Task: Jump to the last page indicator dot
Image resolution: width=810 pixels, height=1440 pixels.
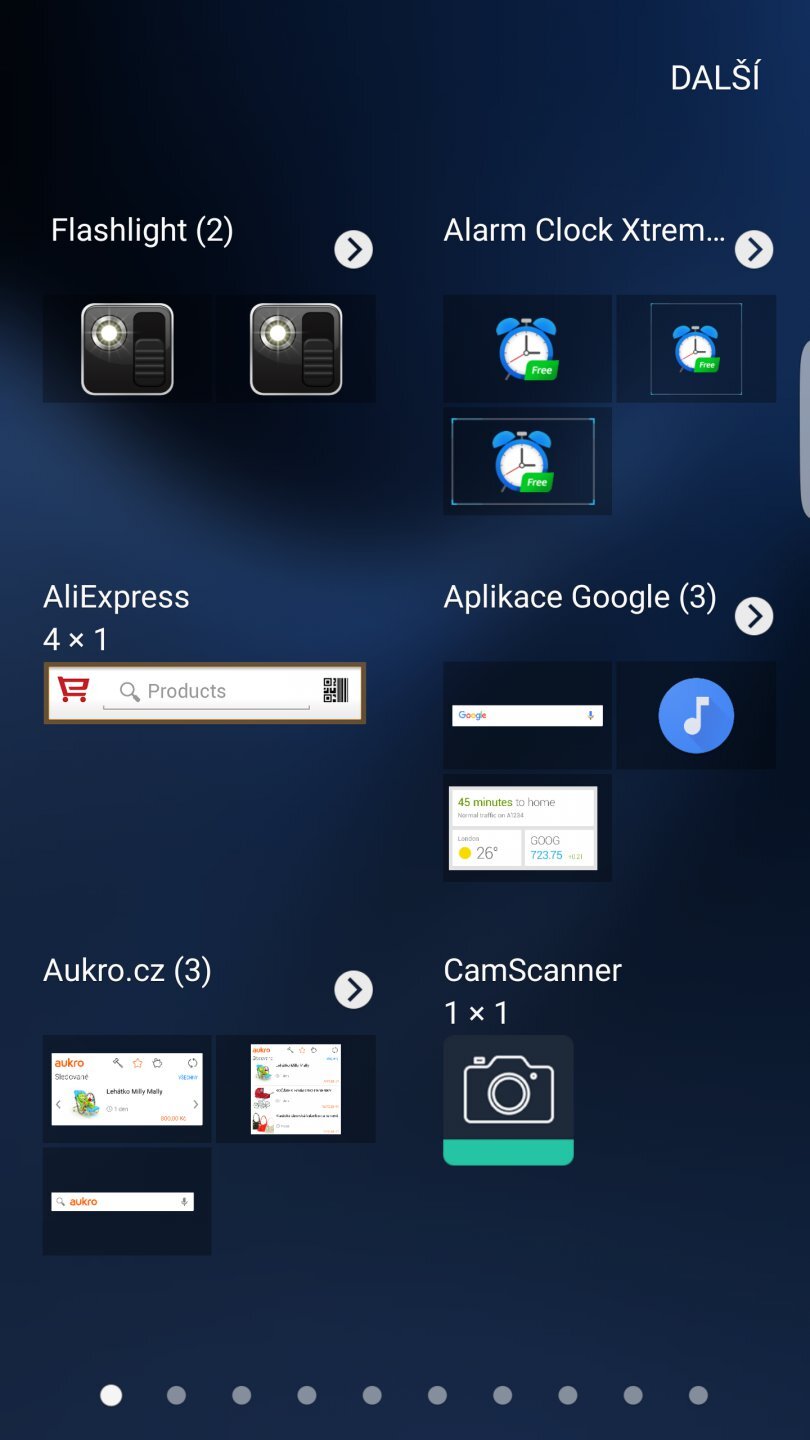Action: tap(698, 1393)
